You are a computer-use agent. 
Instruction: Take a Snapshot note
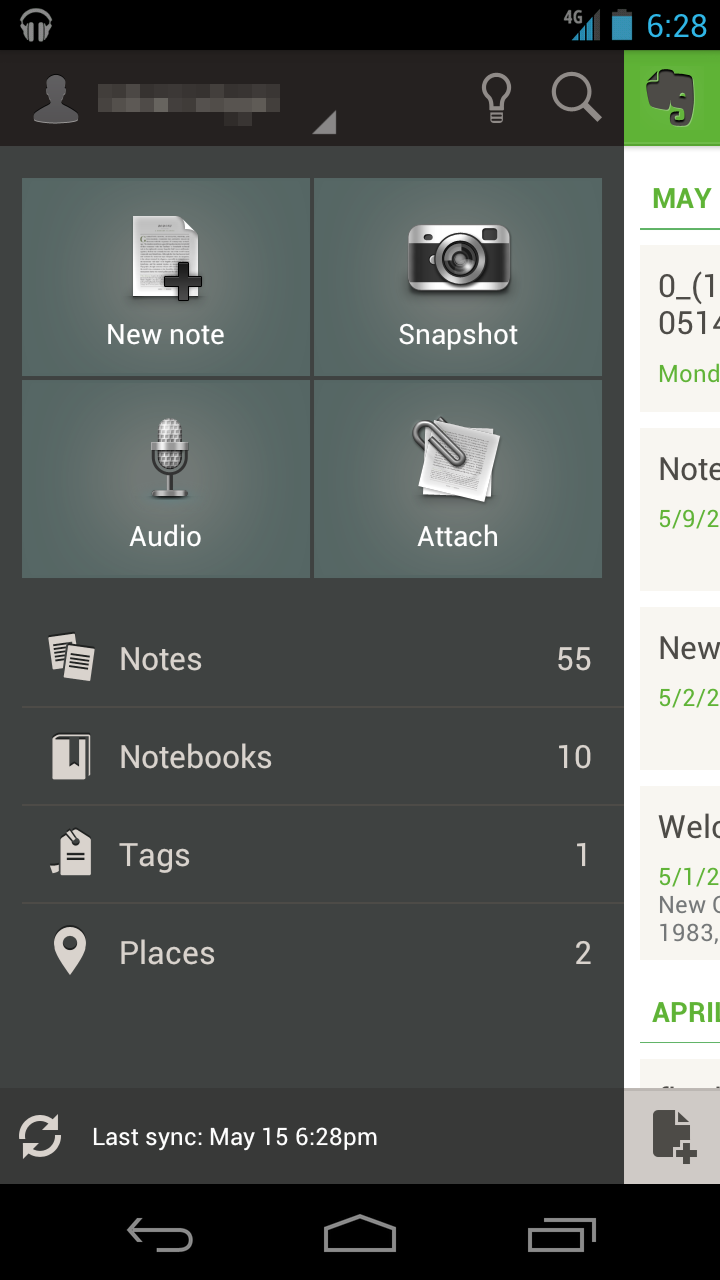(458, 277)
